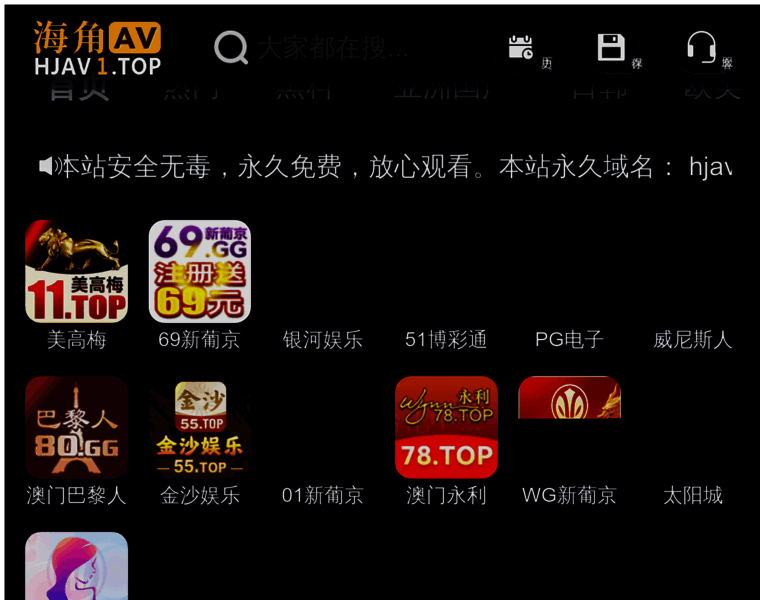Tap the save floppy-disk icon

pyautogui.click(x=611, y=47)
